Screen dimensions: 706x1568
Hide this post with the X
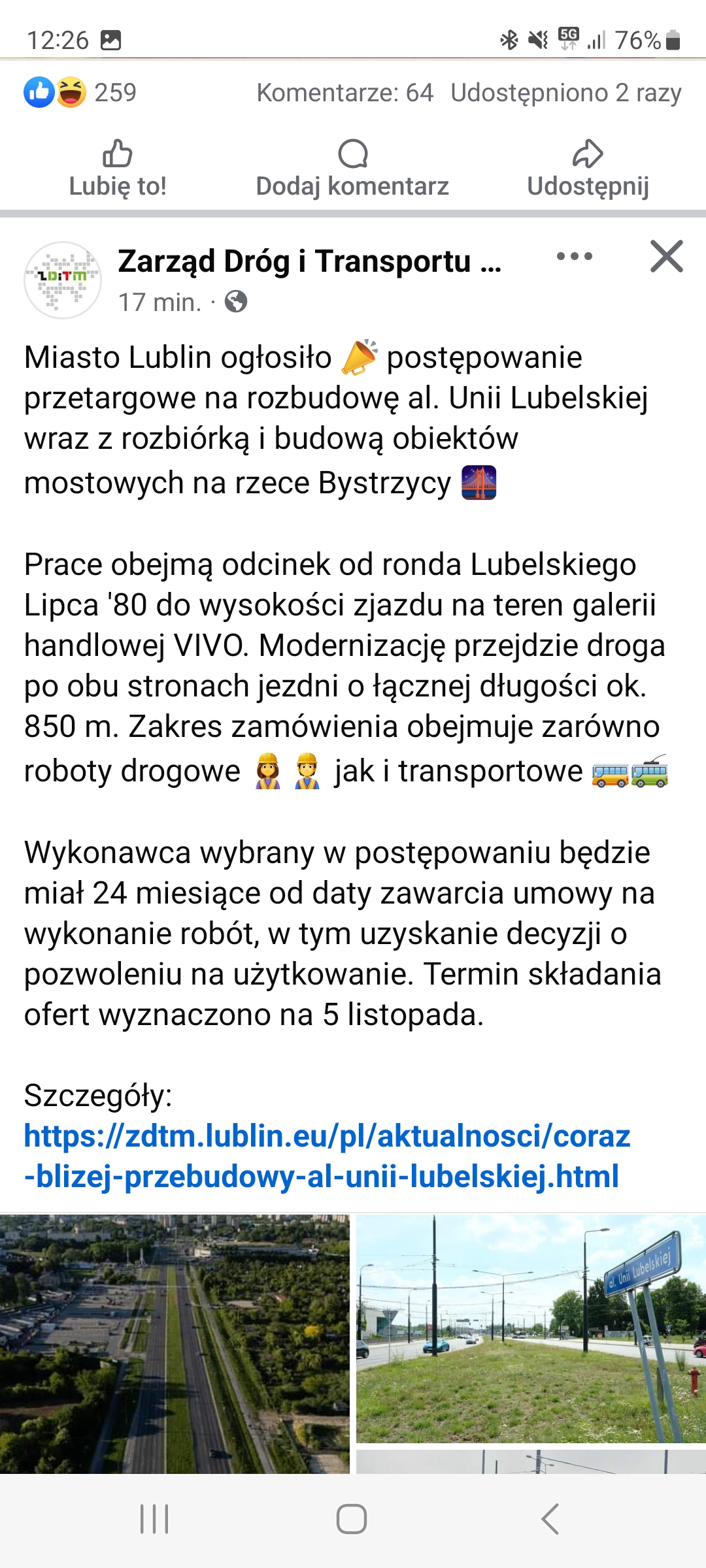666,256
